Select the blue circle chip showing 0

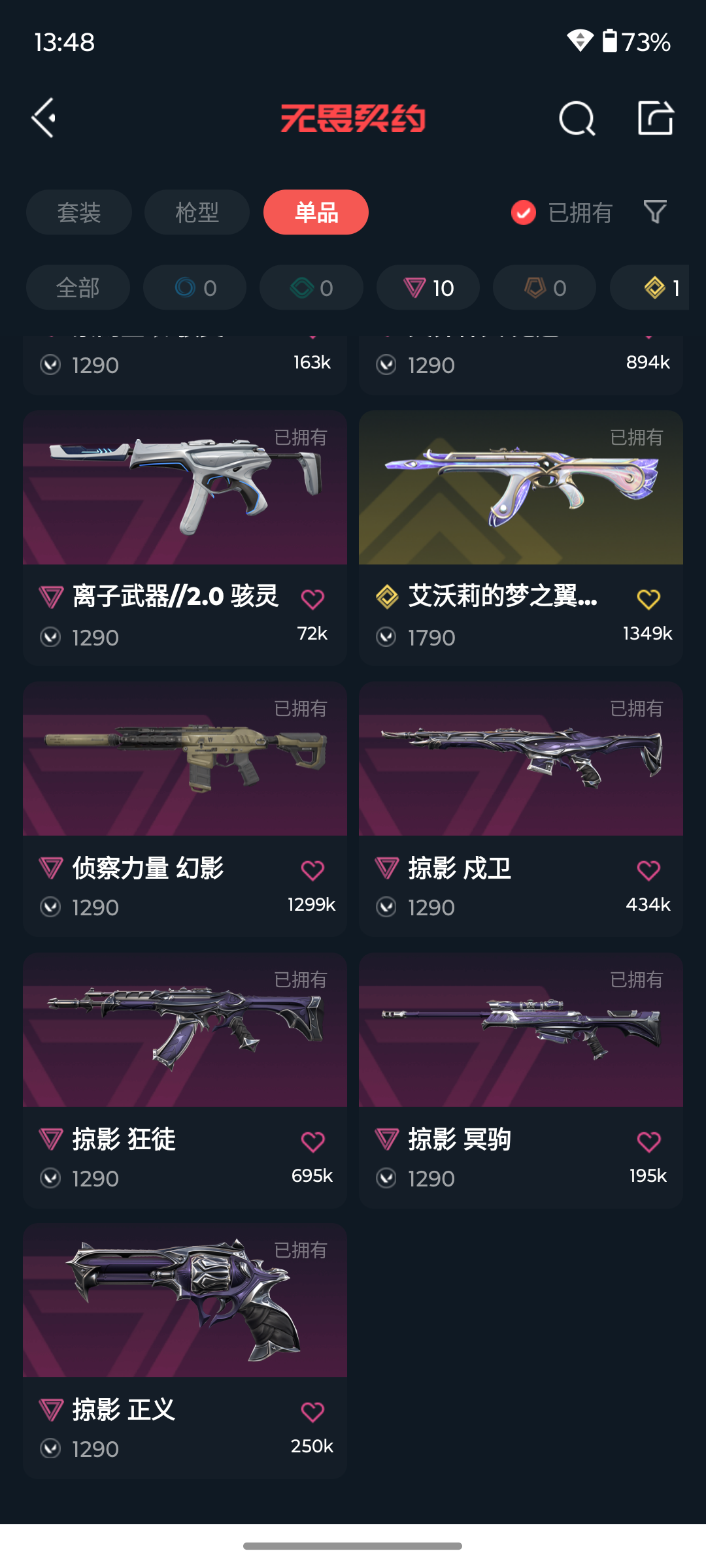195,287
